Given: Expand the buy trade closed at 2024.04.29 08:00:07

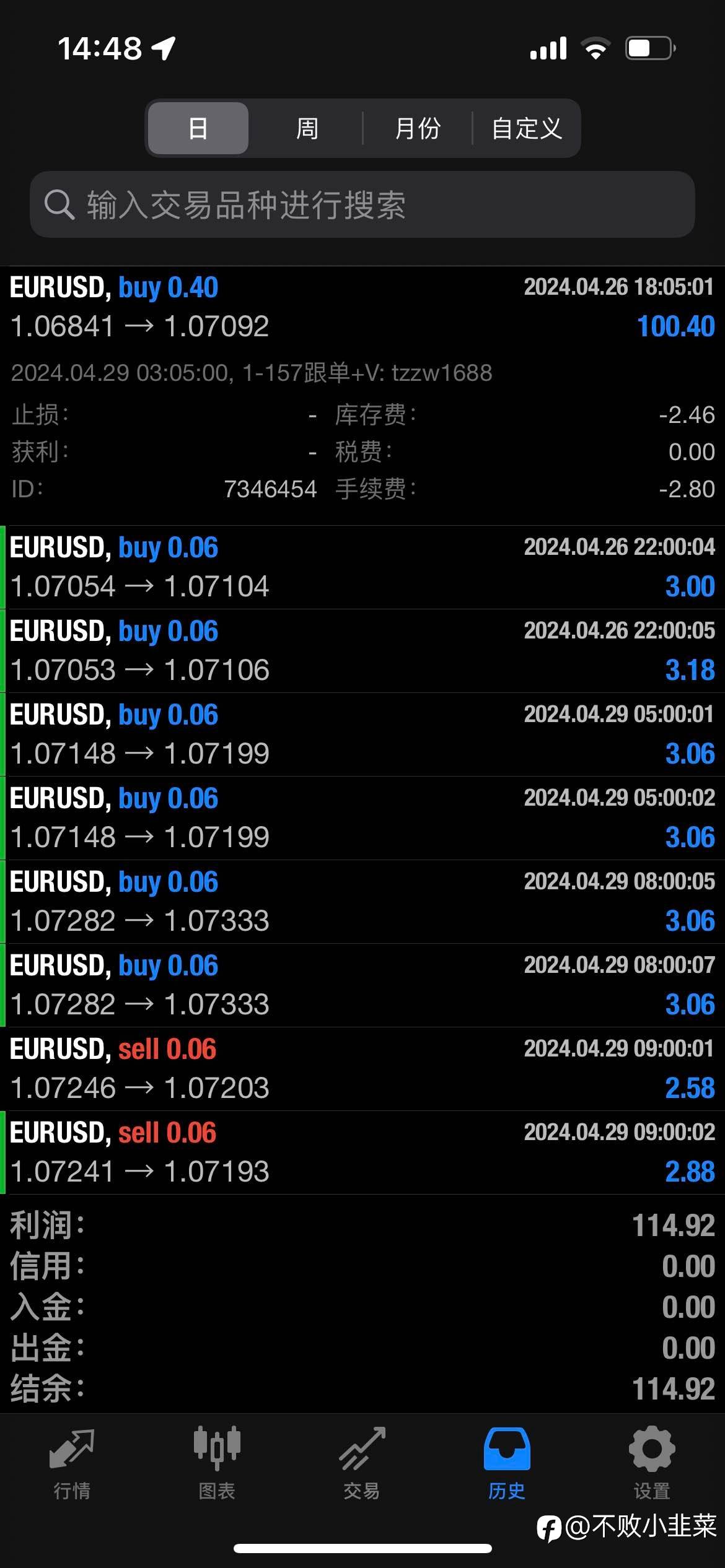Looking at the screenshot, I should pyautogui.click(x=362, y=985).
